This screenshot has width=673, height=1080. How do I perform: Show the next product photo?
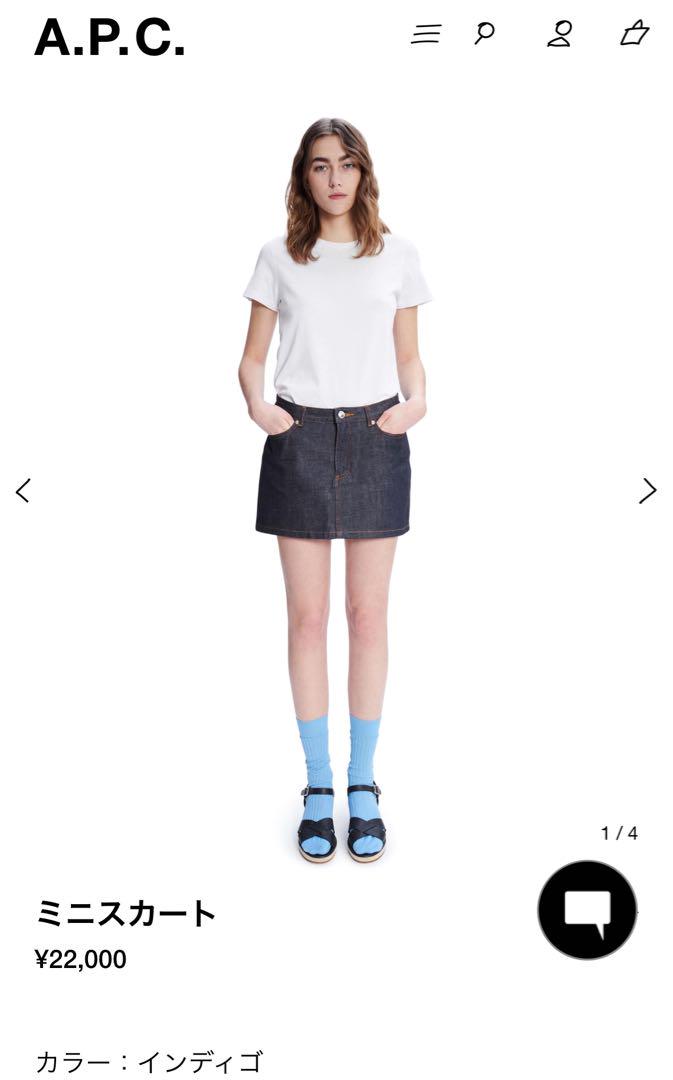(648, 490)
